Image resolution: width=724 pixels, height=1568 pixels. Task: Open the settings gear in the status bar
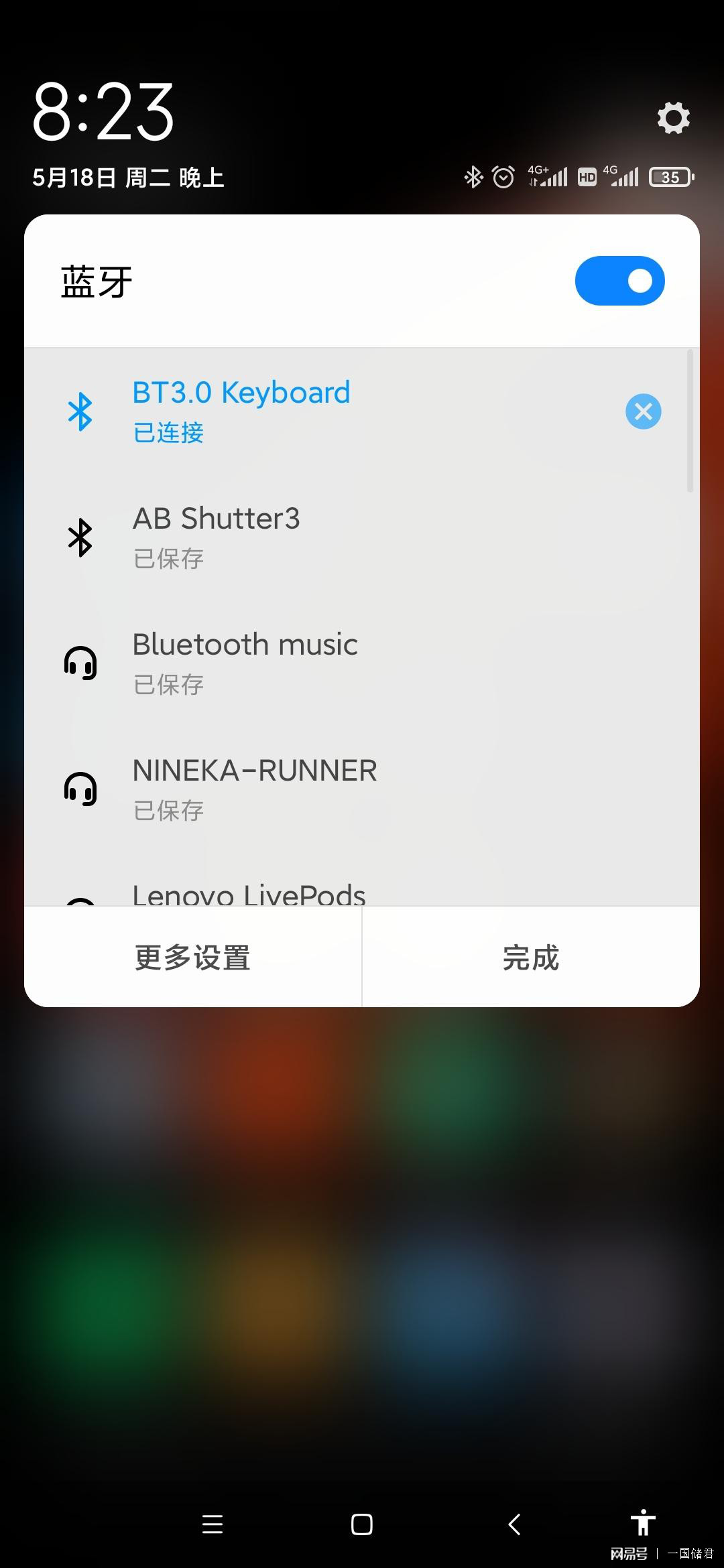click(672, 117)
